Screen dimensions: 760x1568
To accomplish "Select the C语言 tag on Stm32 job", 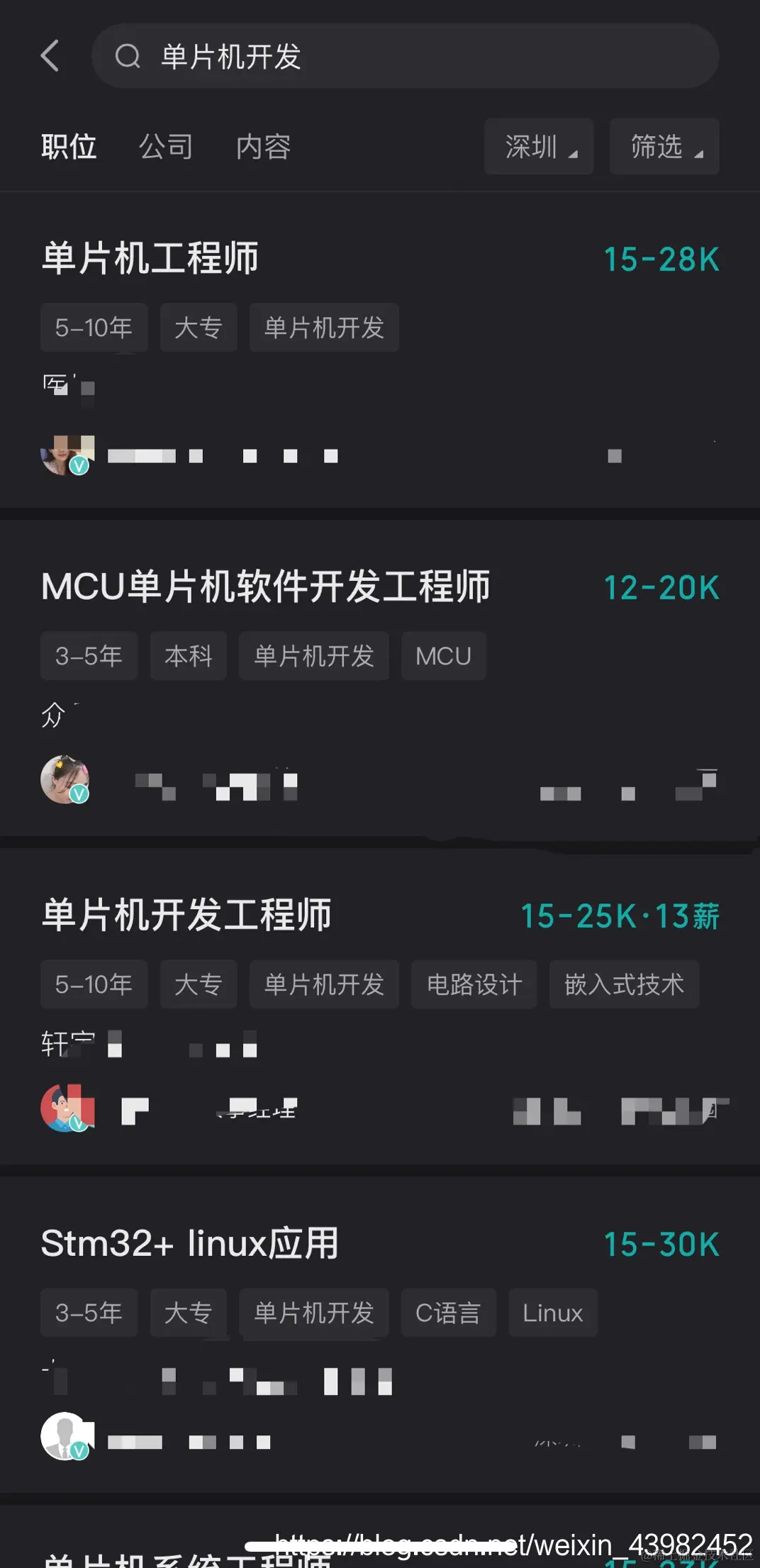I will (x=448, y=1313).
